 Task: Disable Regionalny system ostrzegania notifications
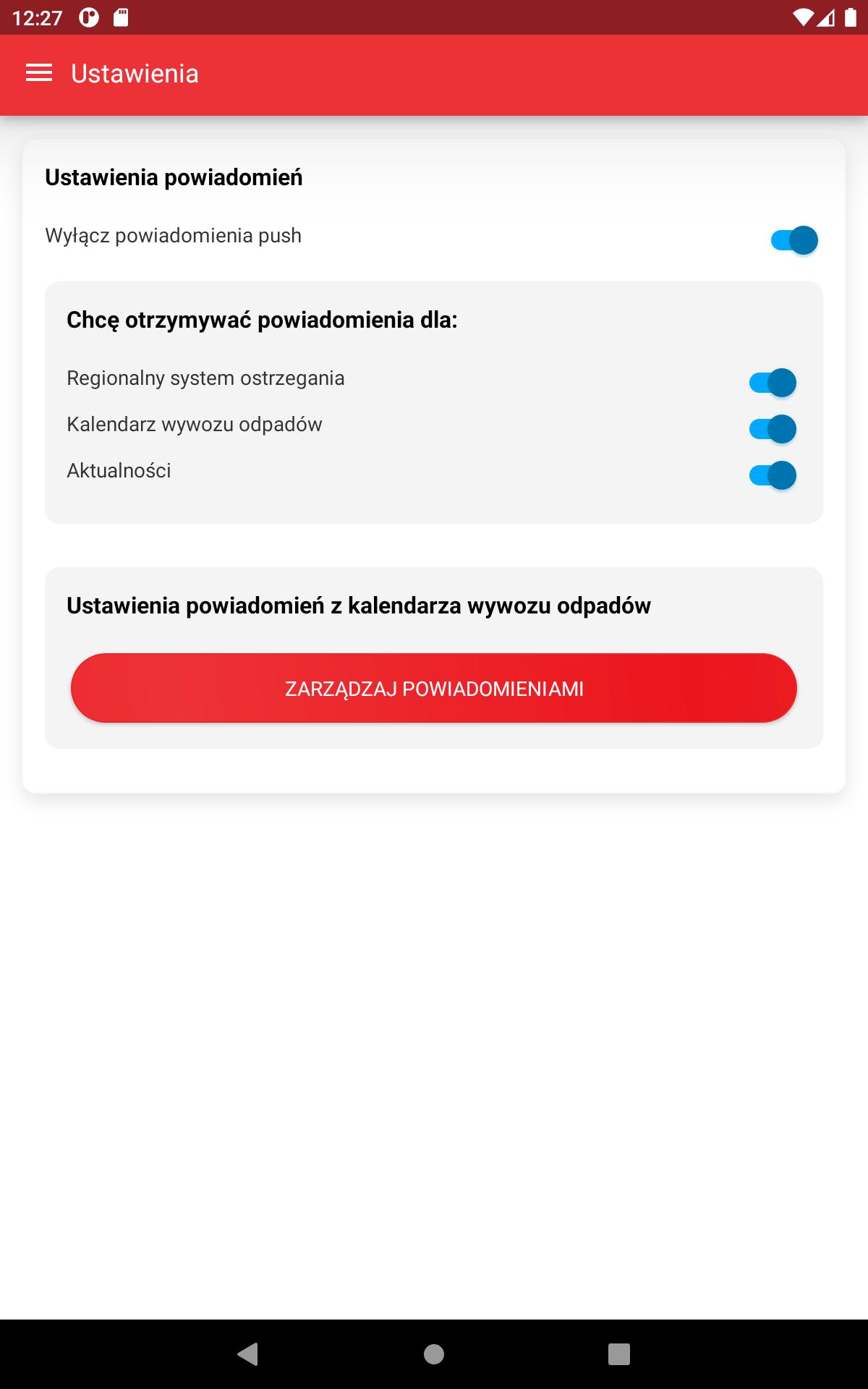tap(773, 383)
